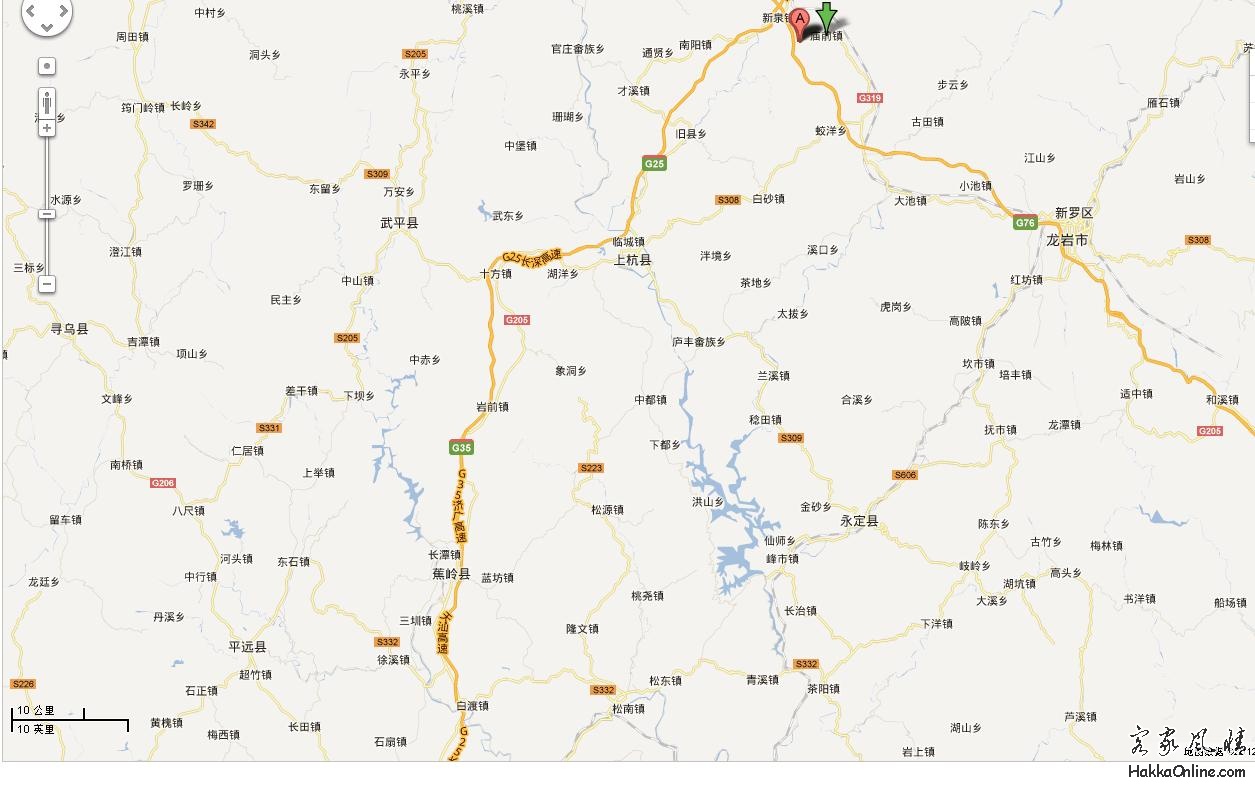Zoom in with the plus button
Image resolution: width=1255 pixels, height=786 pixels.
pos(47,128)
